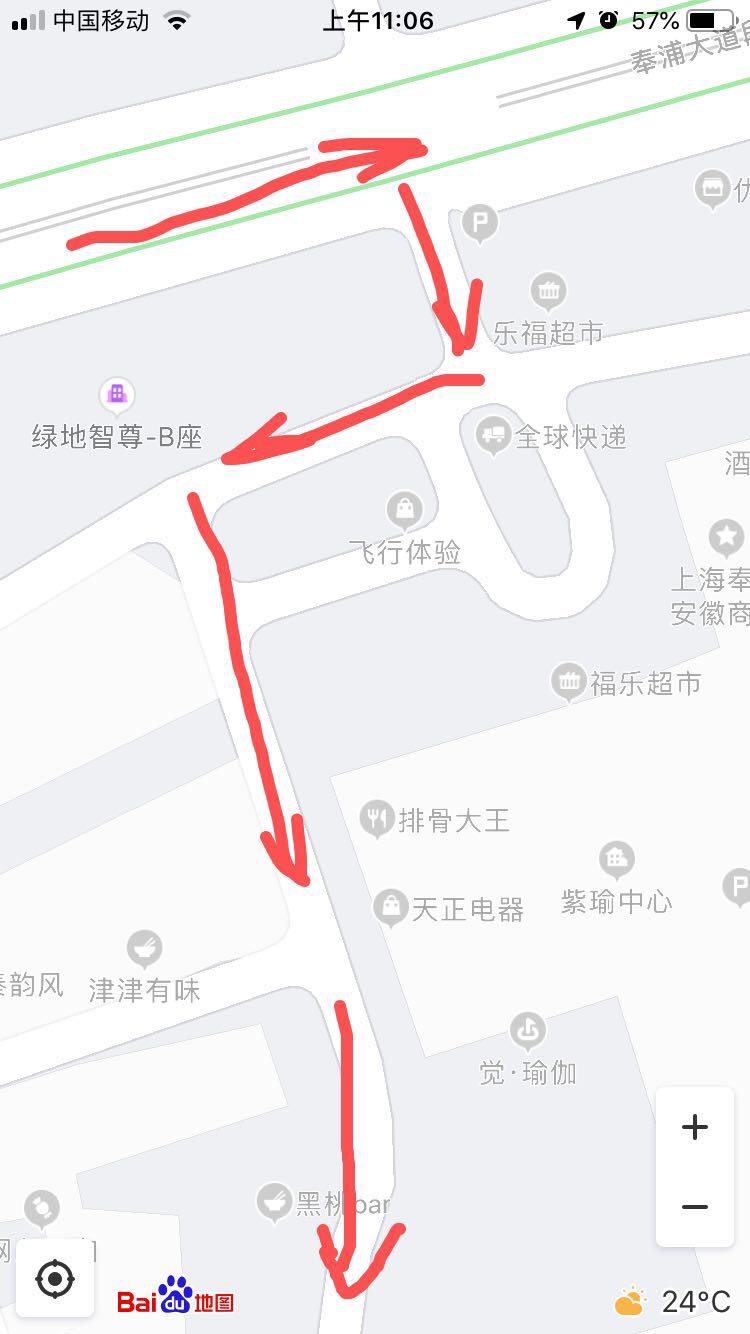Zoom in on the map

coord(695,1128)
